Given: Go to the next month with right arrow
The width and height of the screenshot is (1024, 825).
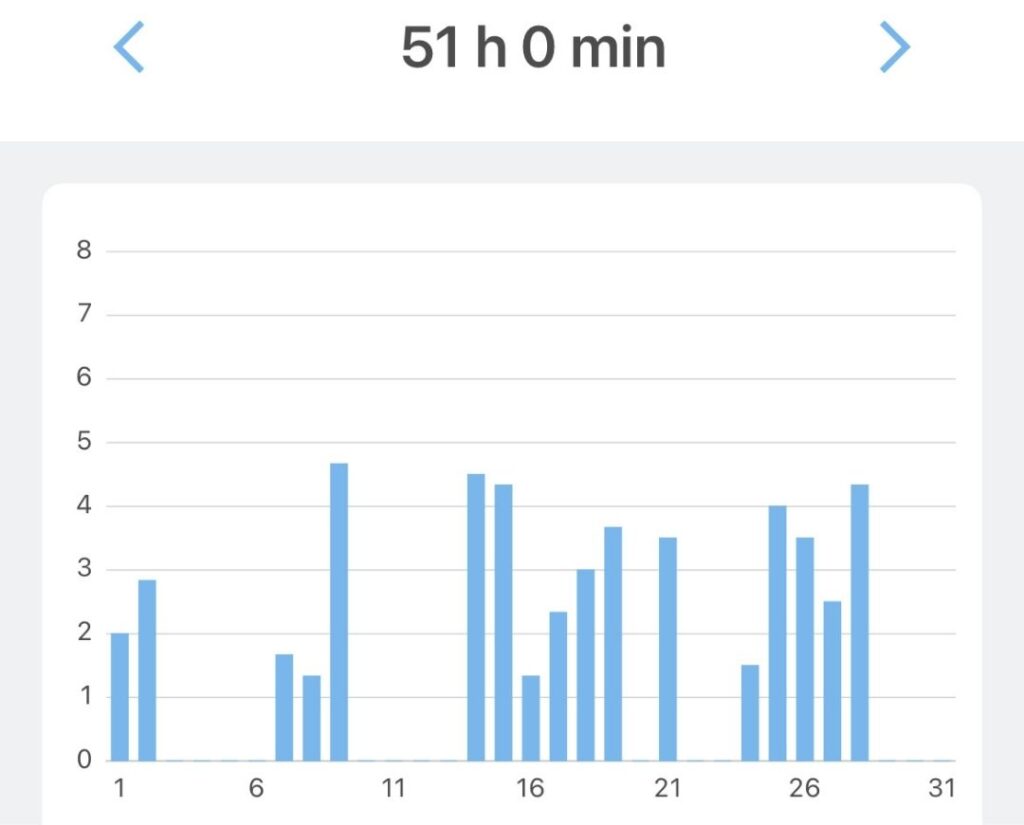Looking at the screenshot, I should pyautogui.click(x=894, y=48).
